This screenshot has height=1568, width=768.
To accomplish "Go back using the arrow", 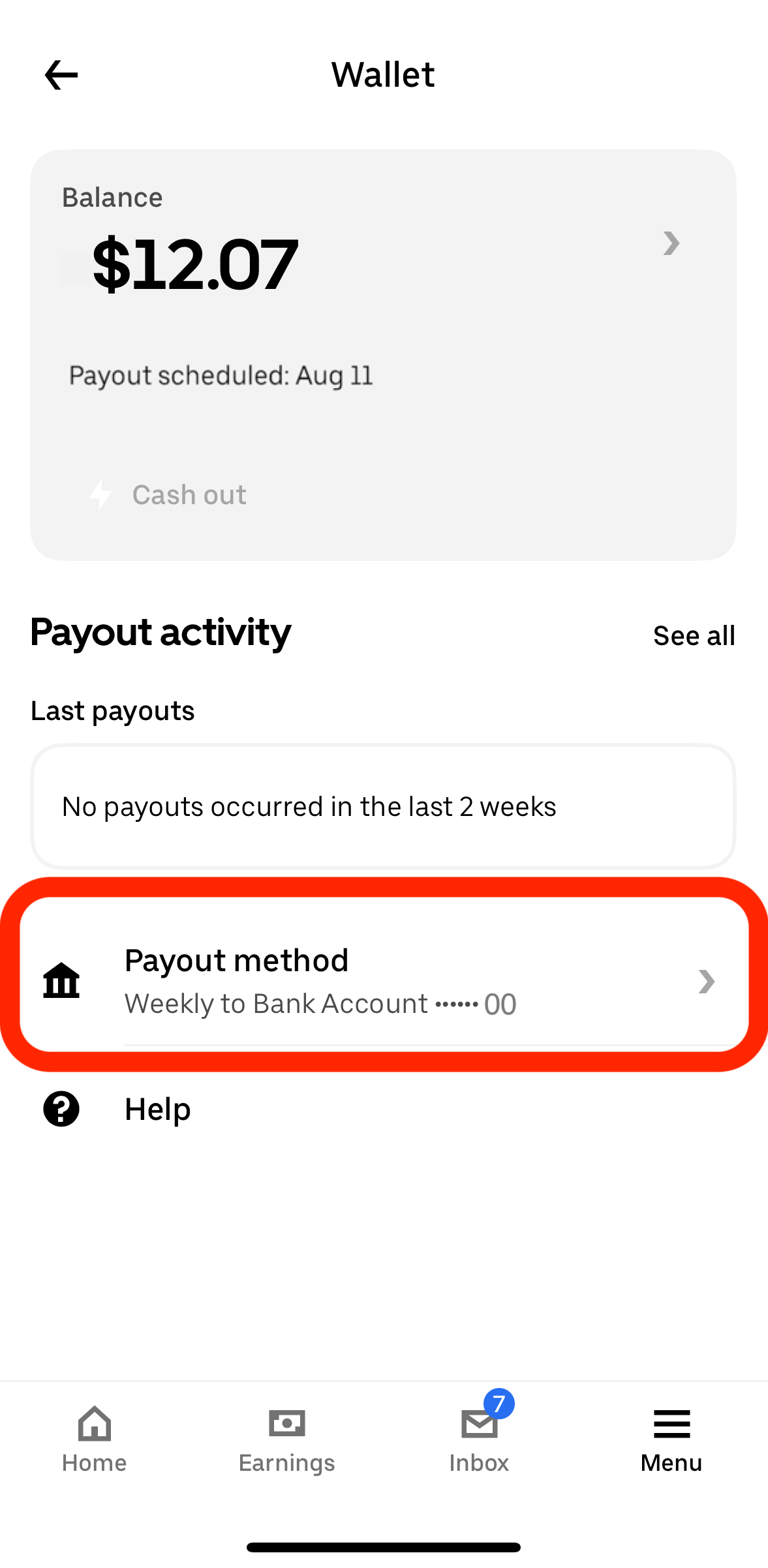I will [61, 75].
